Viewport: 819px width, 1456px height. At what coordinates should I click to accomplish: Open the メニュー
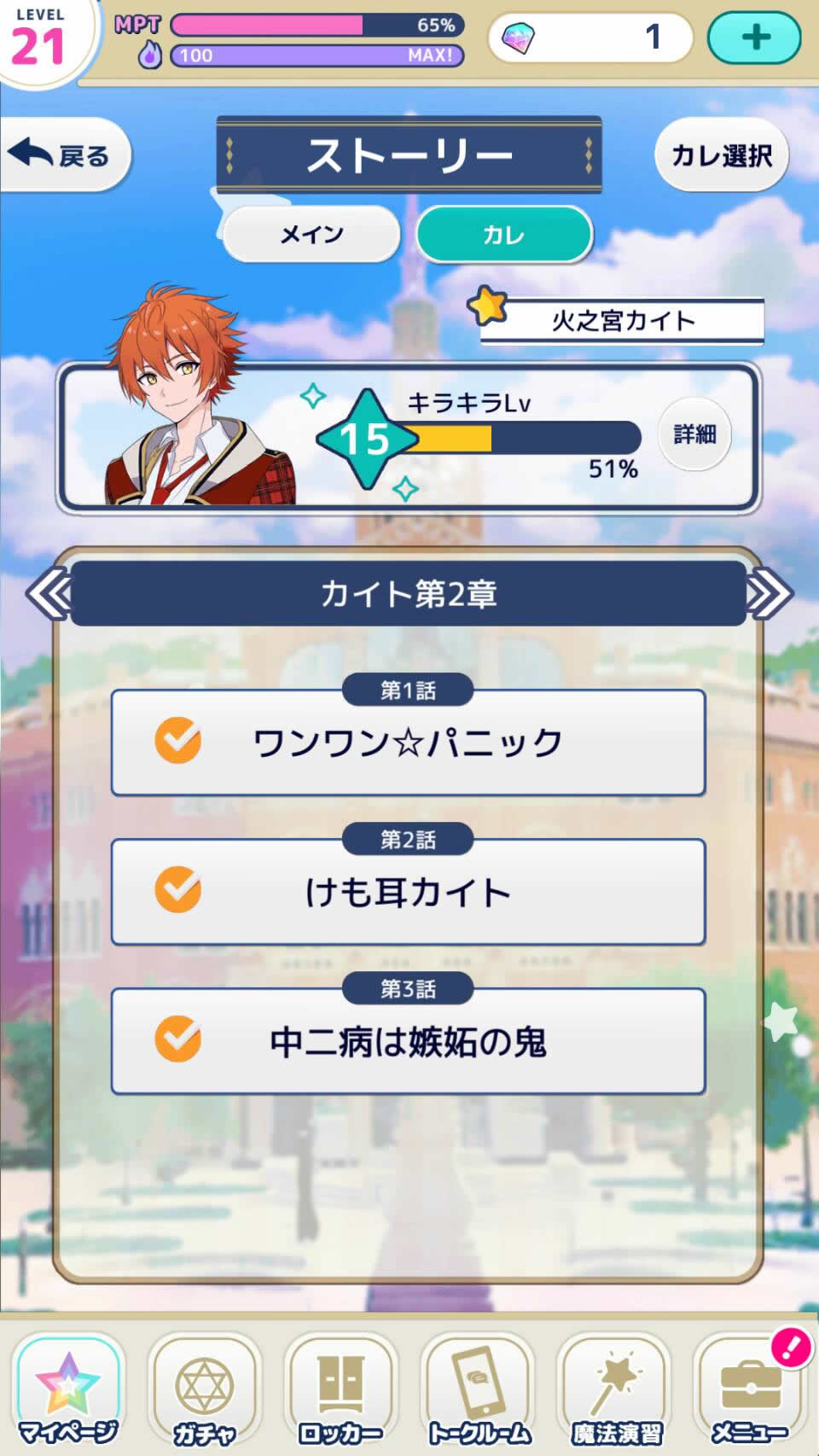click(x=749, y=1391)
